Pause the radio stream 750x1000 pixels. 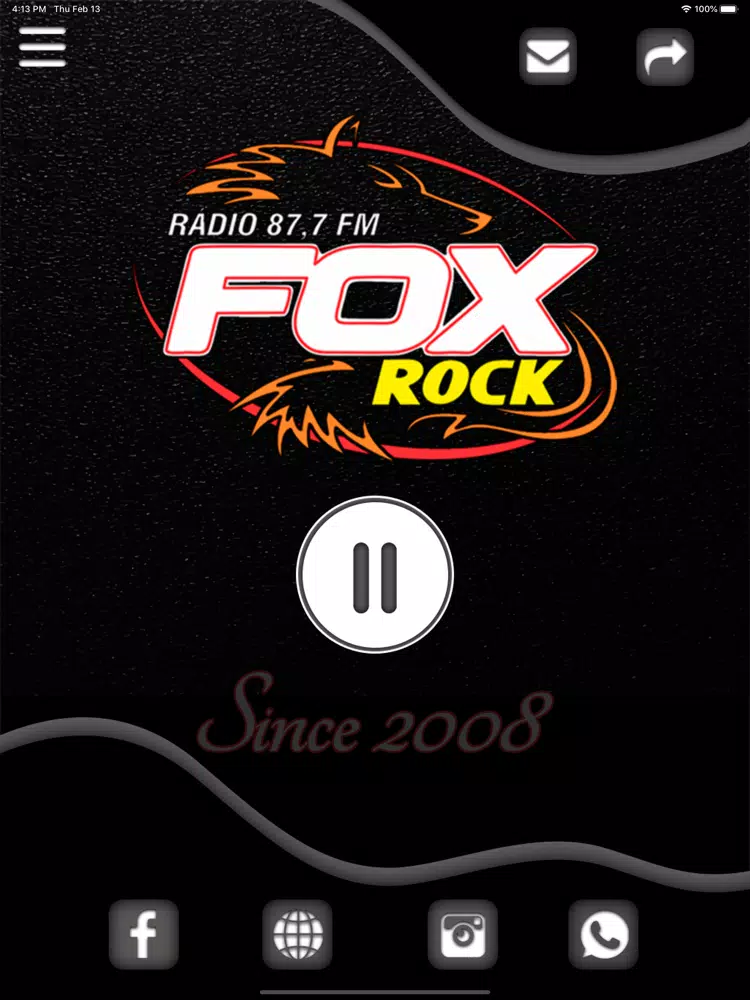[375, 575]
